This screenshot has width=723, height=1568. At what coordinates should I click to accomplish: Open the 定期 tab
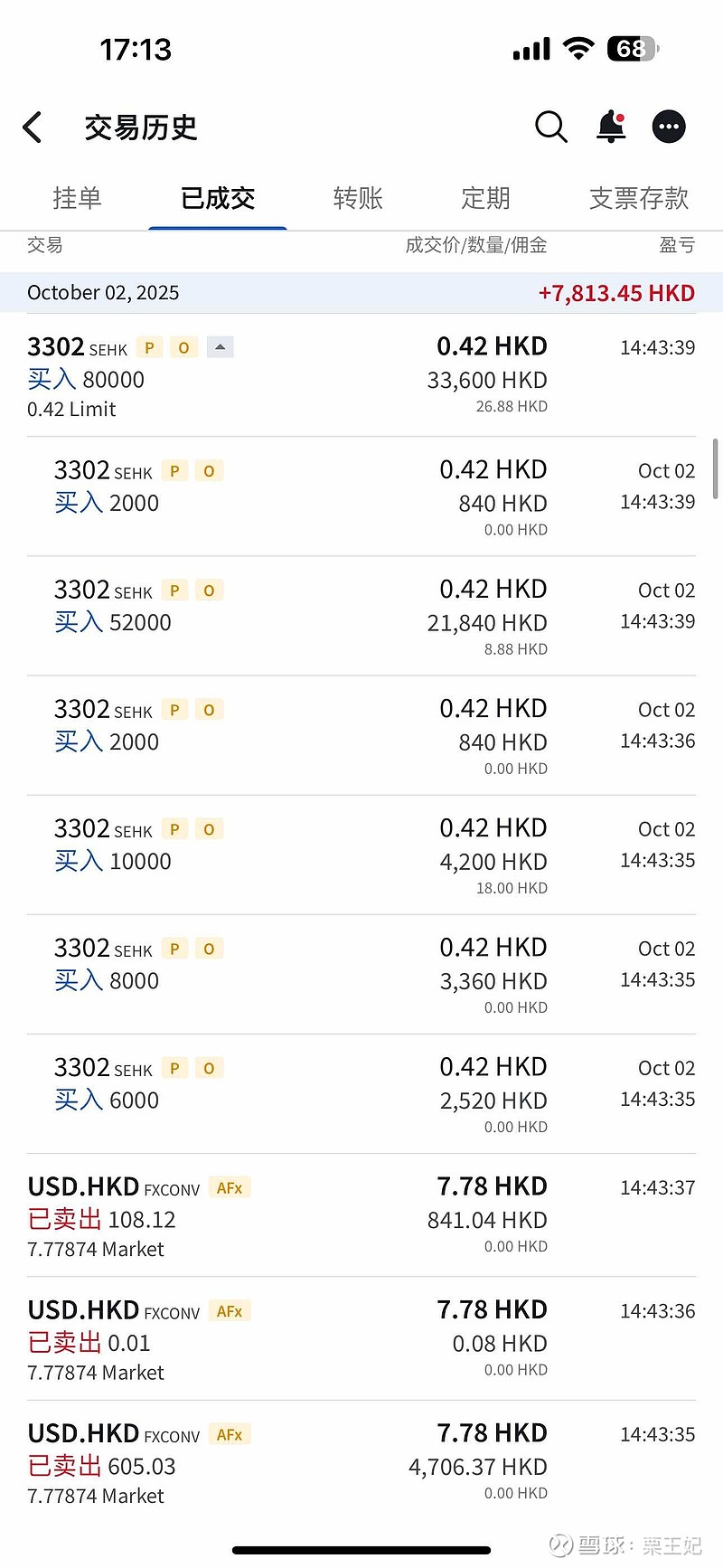(485, 198)
